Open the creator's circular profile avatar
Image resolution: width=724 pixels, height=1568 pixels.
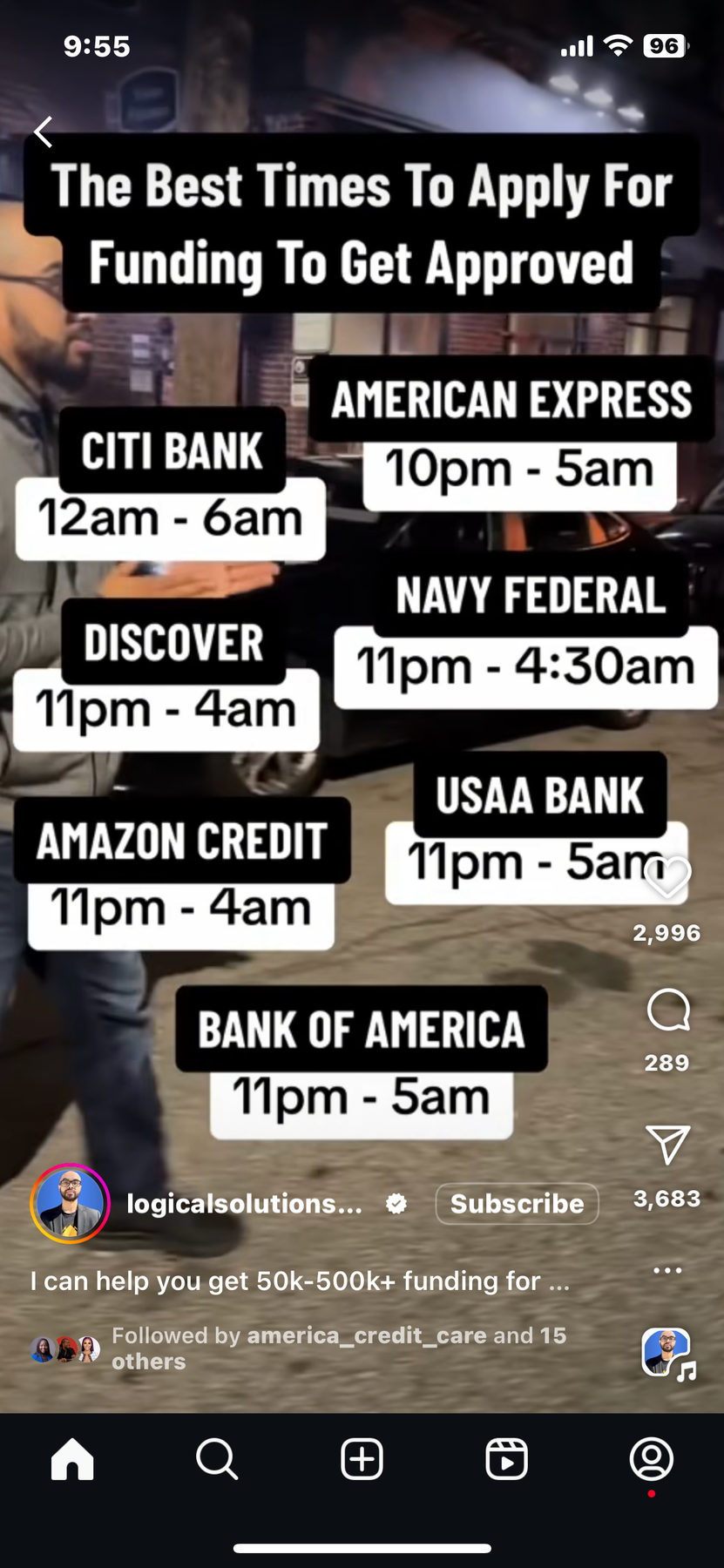pyautogui.click(x=70, y=1204)
